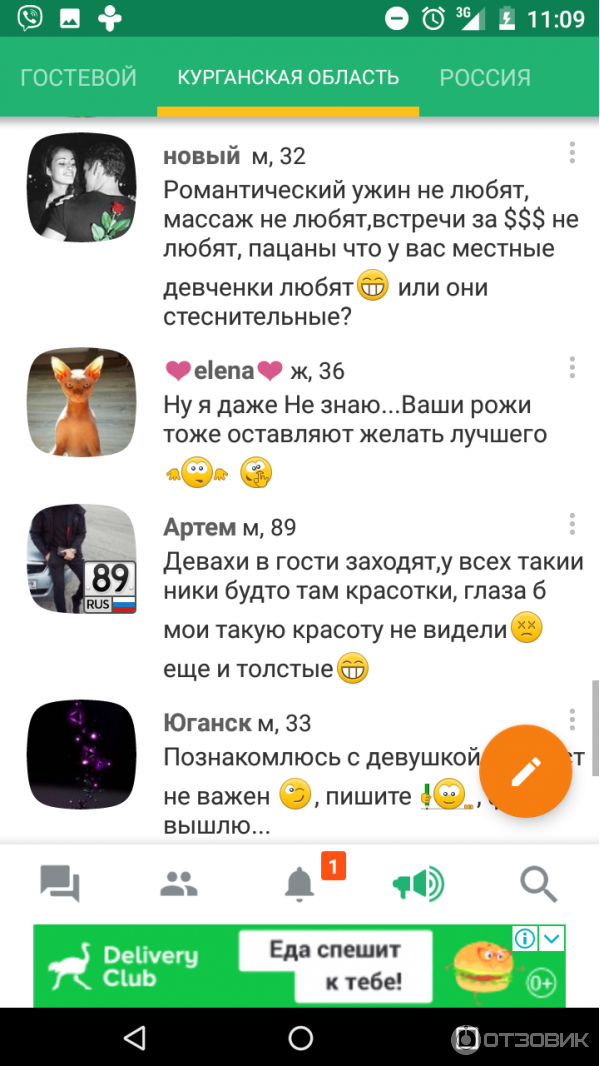The height and width of the screenshot is (1066, 600).
Task: Switch to the Гостевой tab
Action: pos(78,77)
